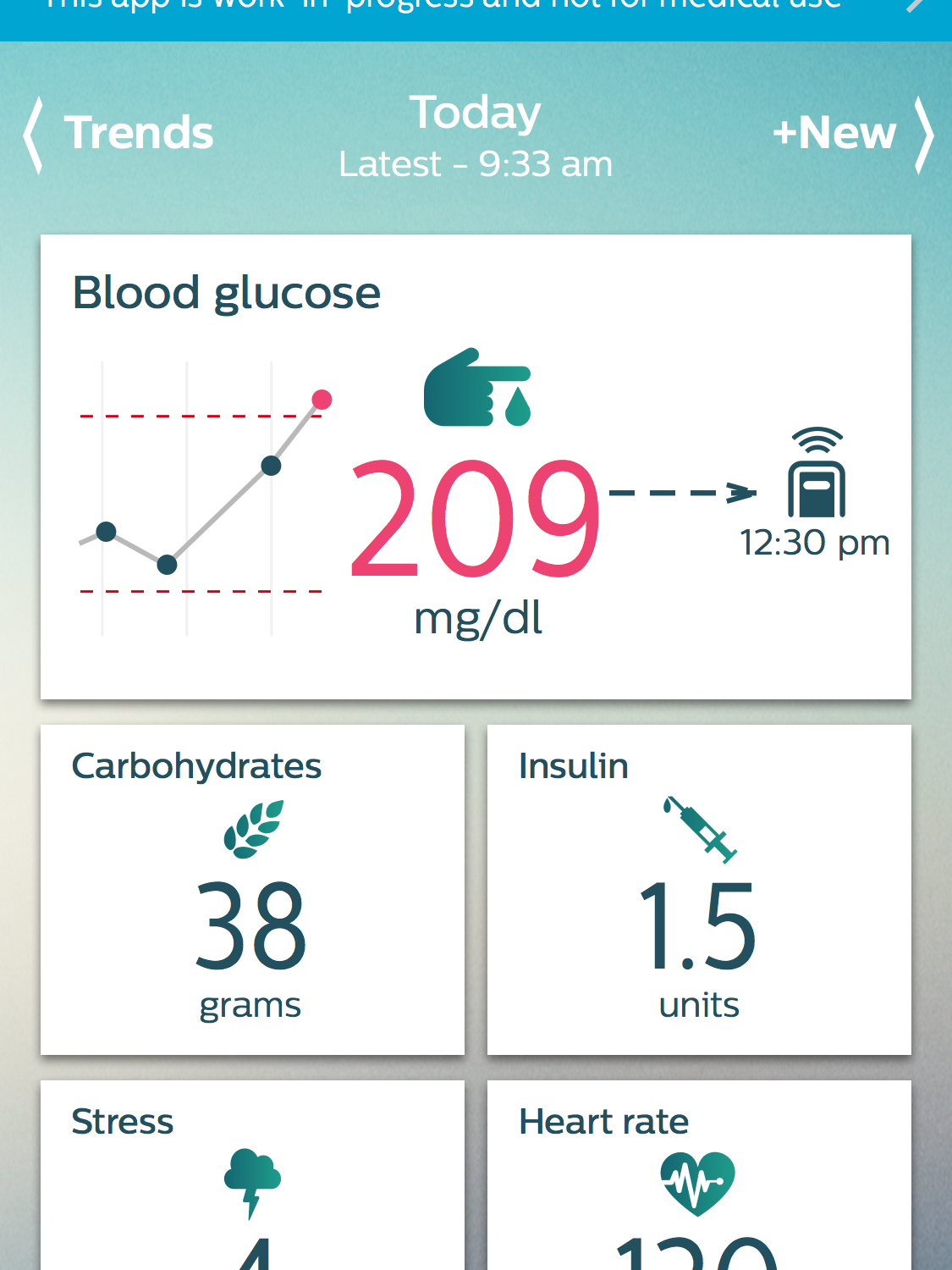Tap the Latest – 9:33 am label

[476, 163]
